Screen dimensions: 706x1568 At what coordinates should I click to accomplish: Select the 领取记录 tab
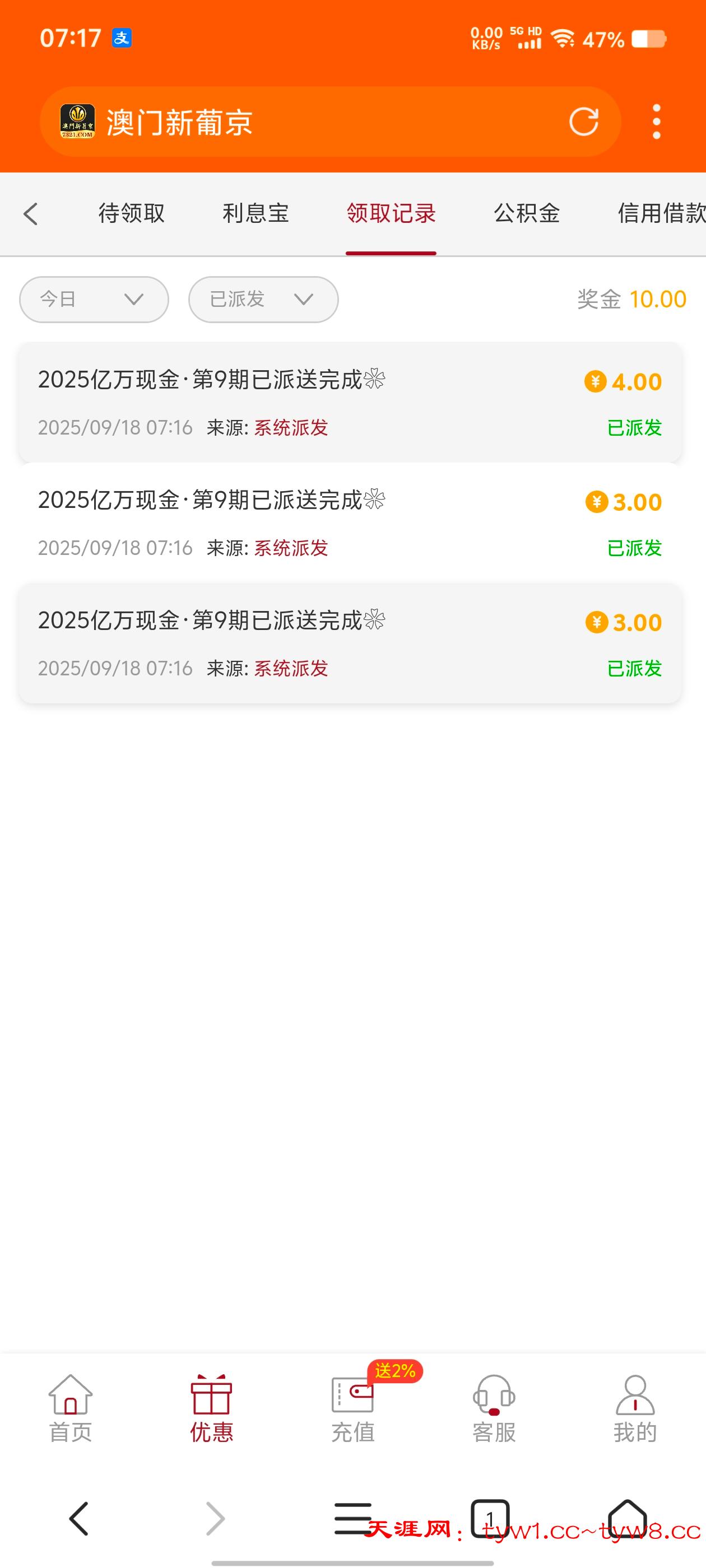coord(391,214)
